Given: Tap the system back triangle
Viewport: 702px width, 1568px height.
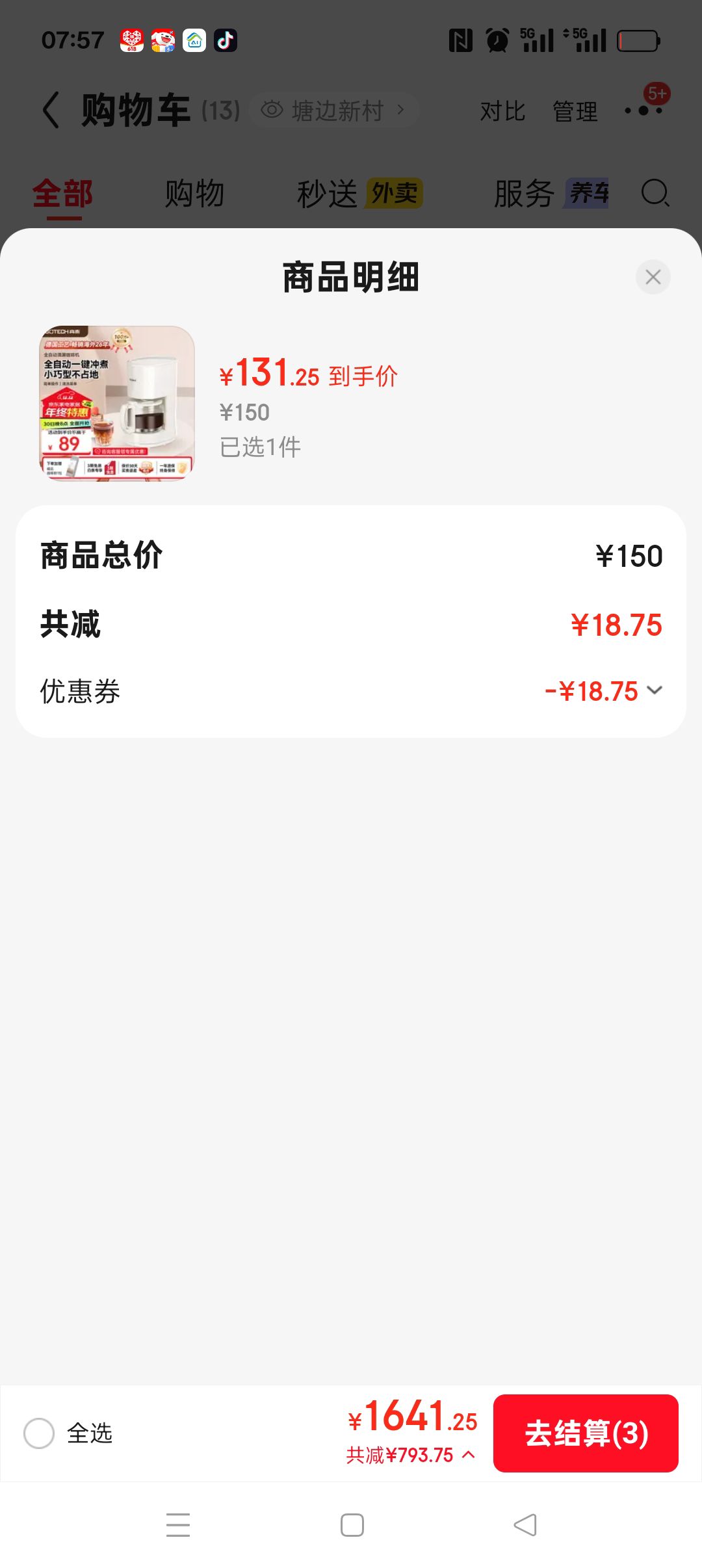Looking at the screenshot, I should (x=525, y=1525).
